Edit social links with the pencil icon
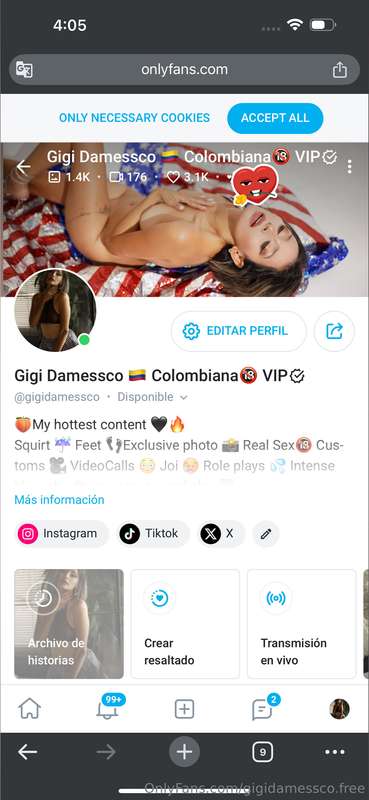Screen dimensions: 369x800 (265, 534)
